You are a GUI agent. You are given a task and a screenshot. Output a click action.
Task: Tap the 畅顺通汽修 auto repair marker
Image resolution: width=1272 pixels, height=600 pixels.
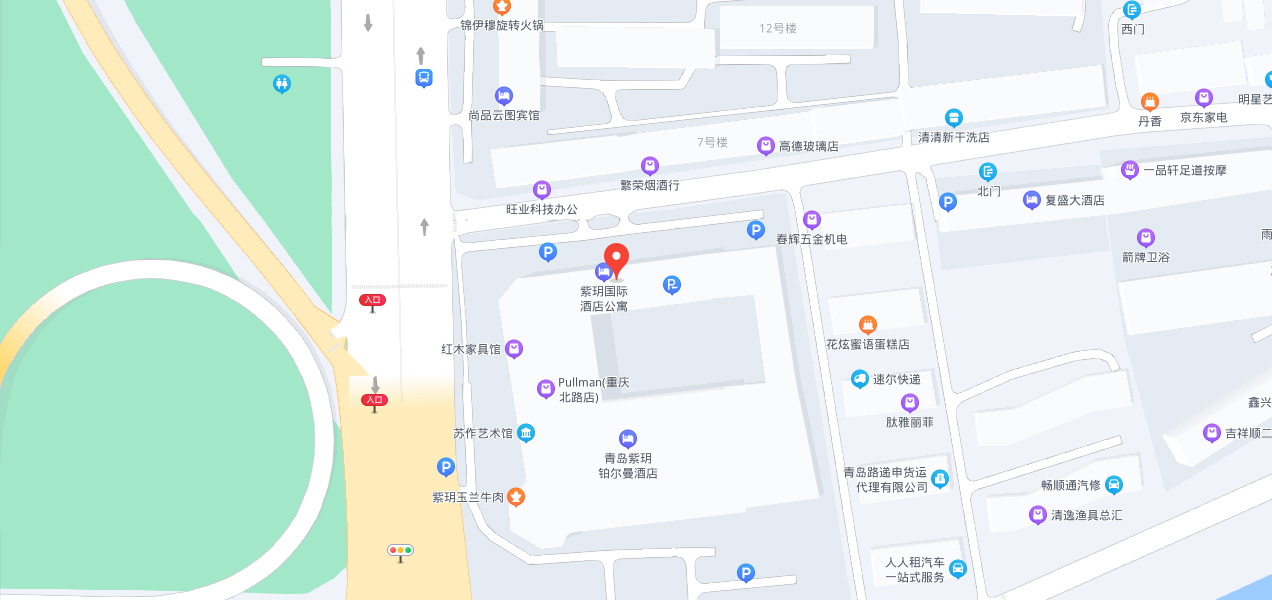[1114, 485]
